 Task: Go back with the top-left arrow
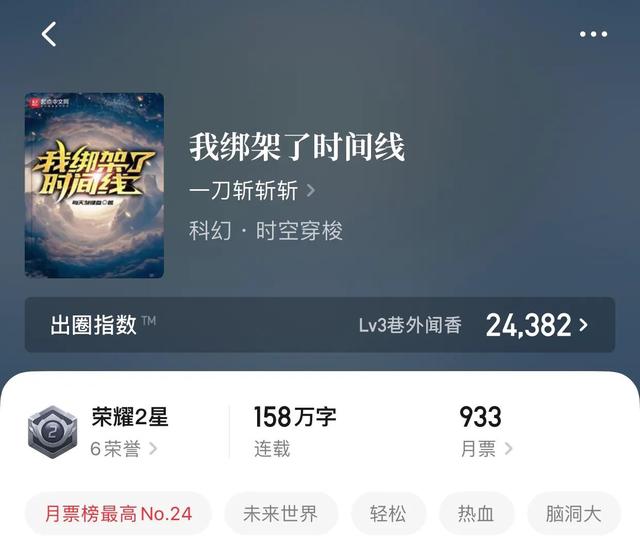click(49, 34)
